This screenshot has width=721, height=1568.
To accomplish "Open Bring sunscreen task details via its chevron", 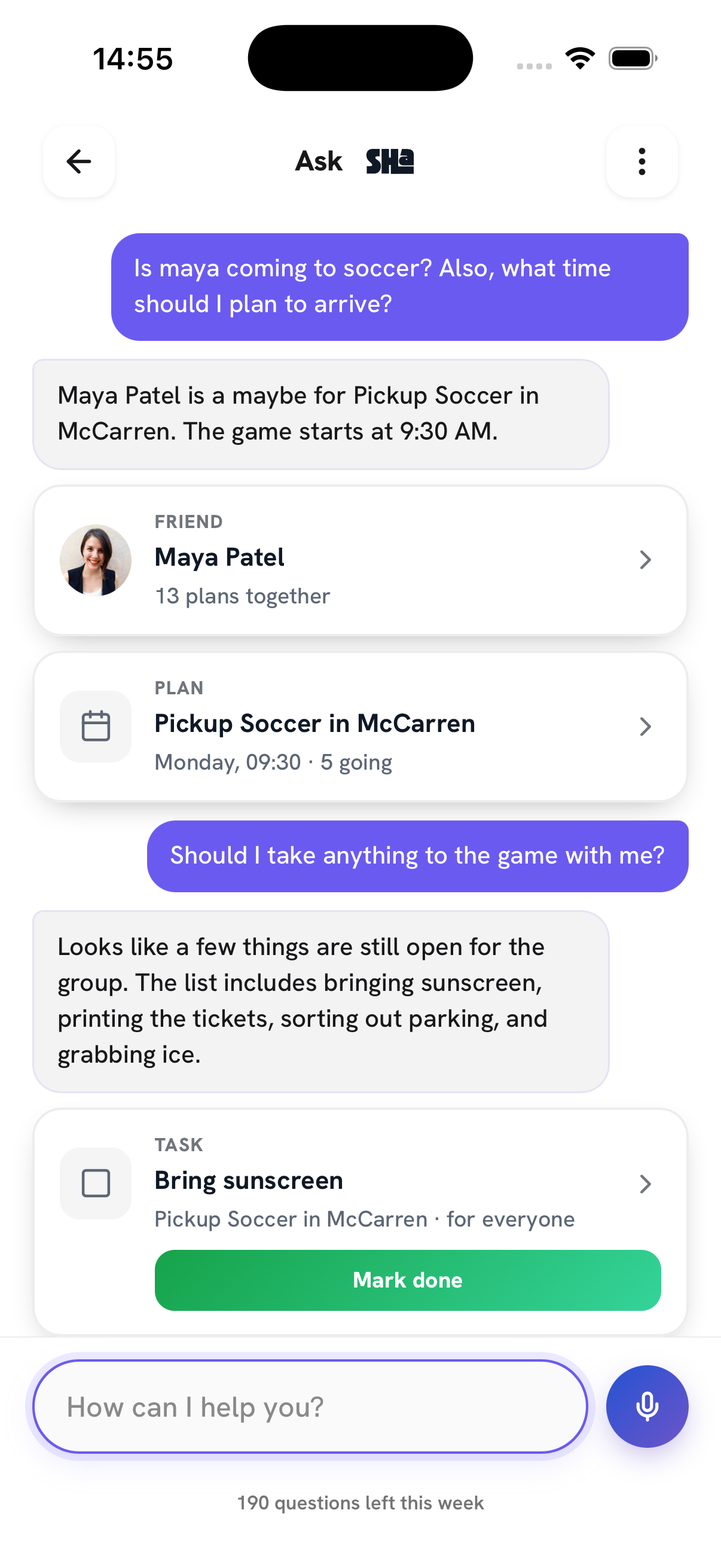I will (x=645, y=1183).
